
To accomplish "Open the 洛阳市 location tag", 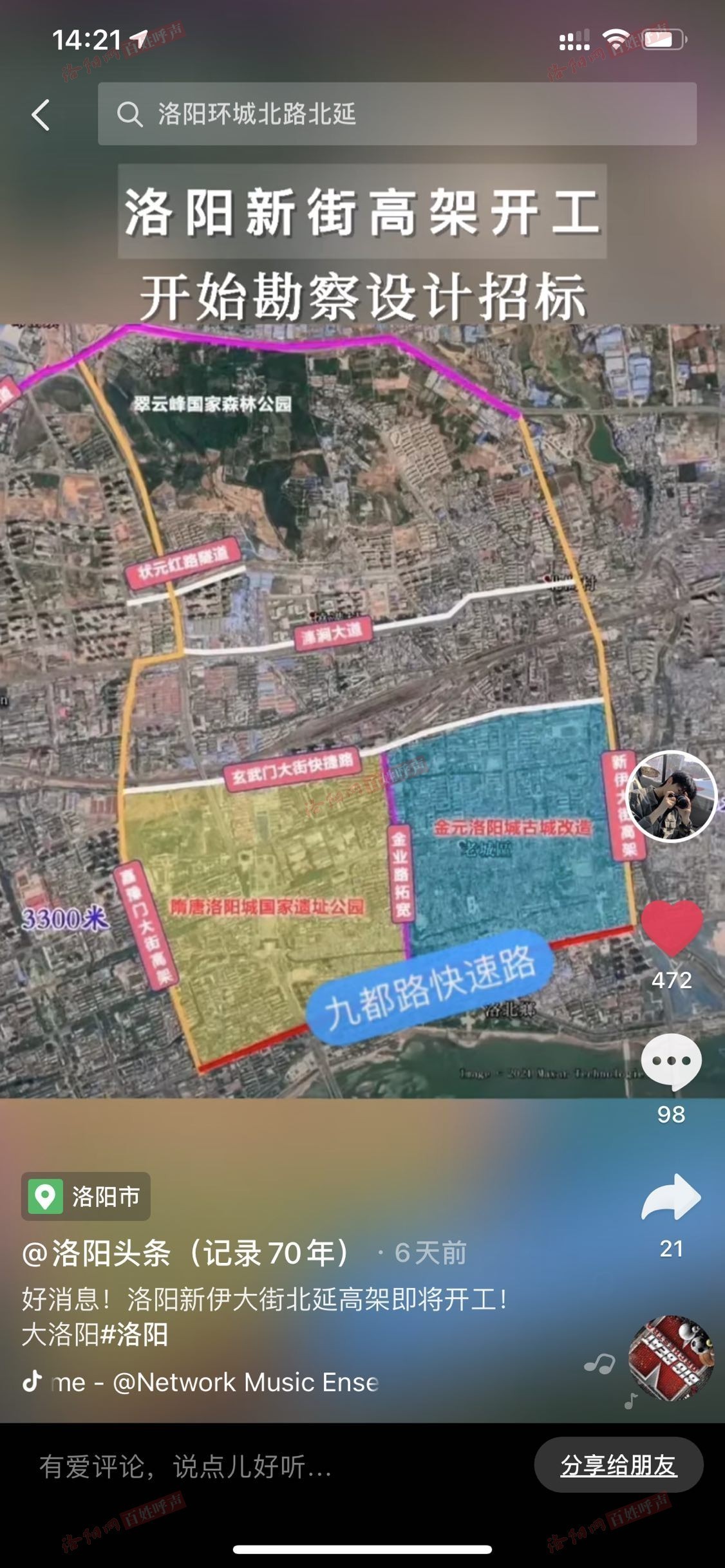I will [x=86, y=1197].
